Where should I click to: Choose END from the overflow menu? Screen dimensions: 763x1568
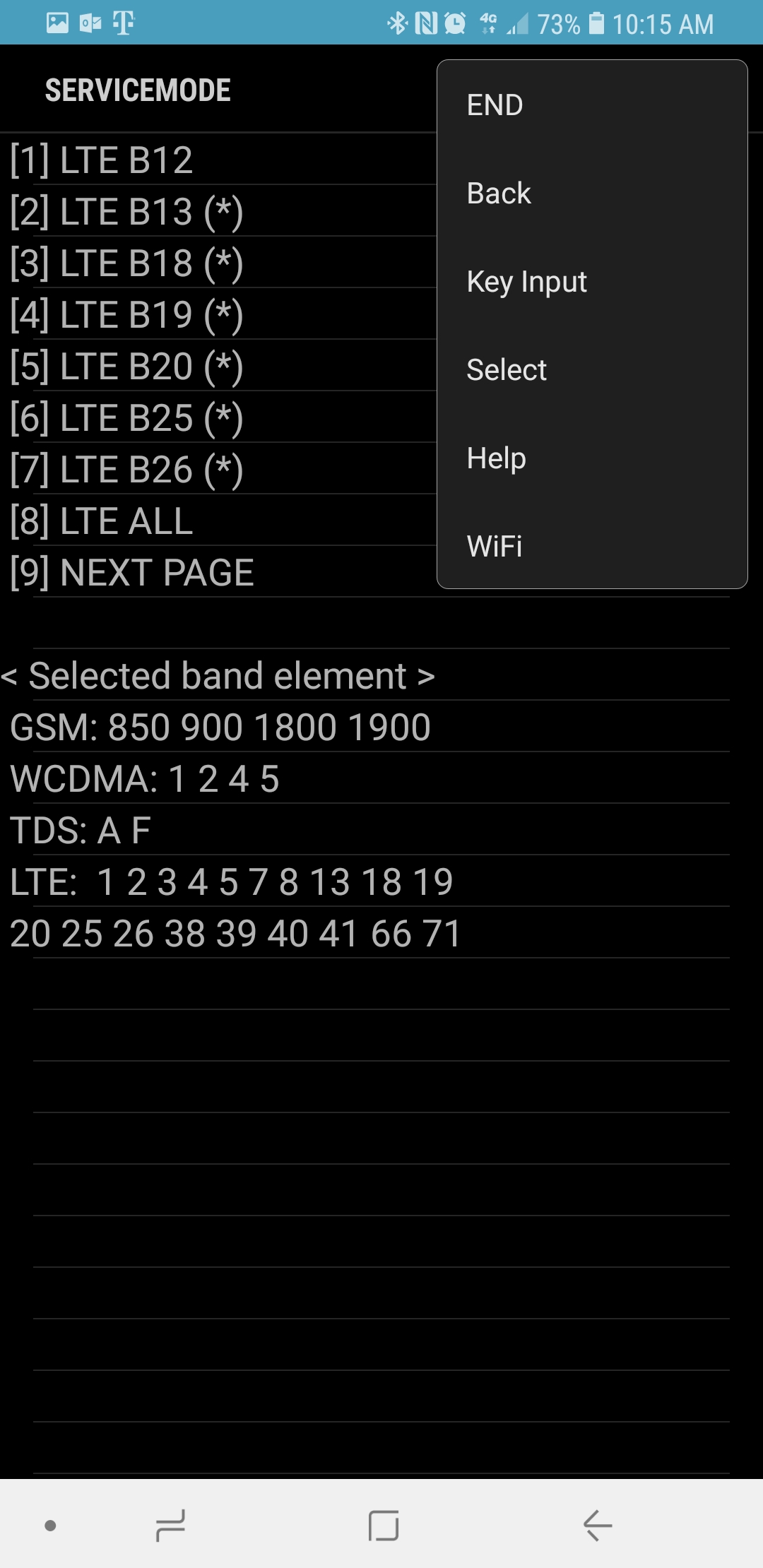click(x=495, y=105)
